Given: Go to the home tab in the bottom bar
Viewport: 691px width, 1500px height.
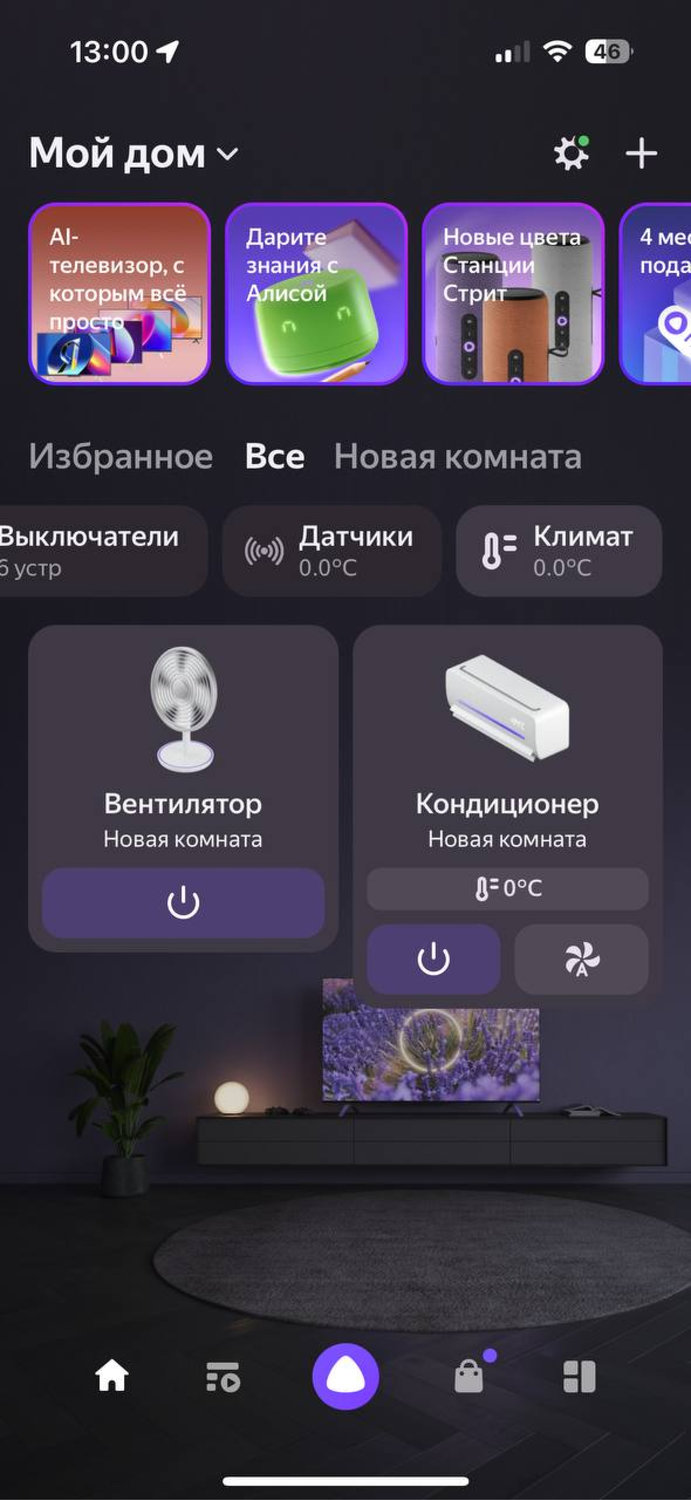Looking at the screenshot, I should (x=112, y=1377).
